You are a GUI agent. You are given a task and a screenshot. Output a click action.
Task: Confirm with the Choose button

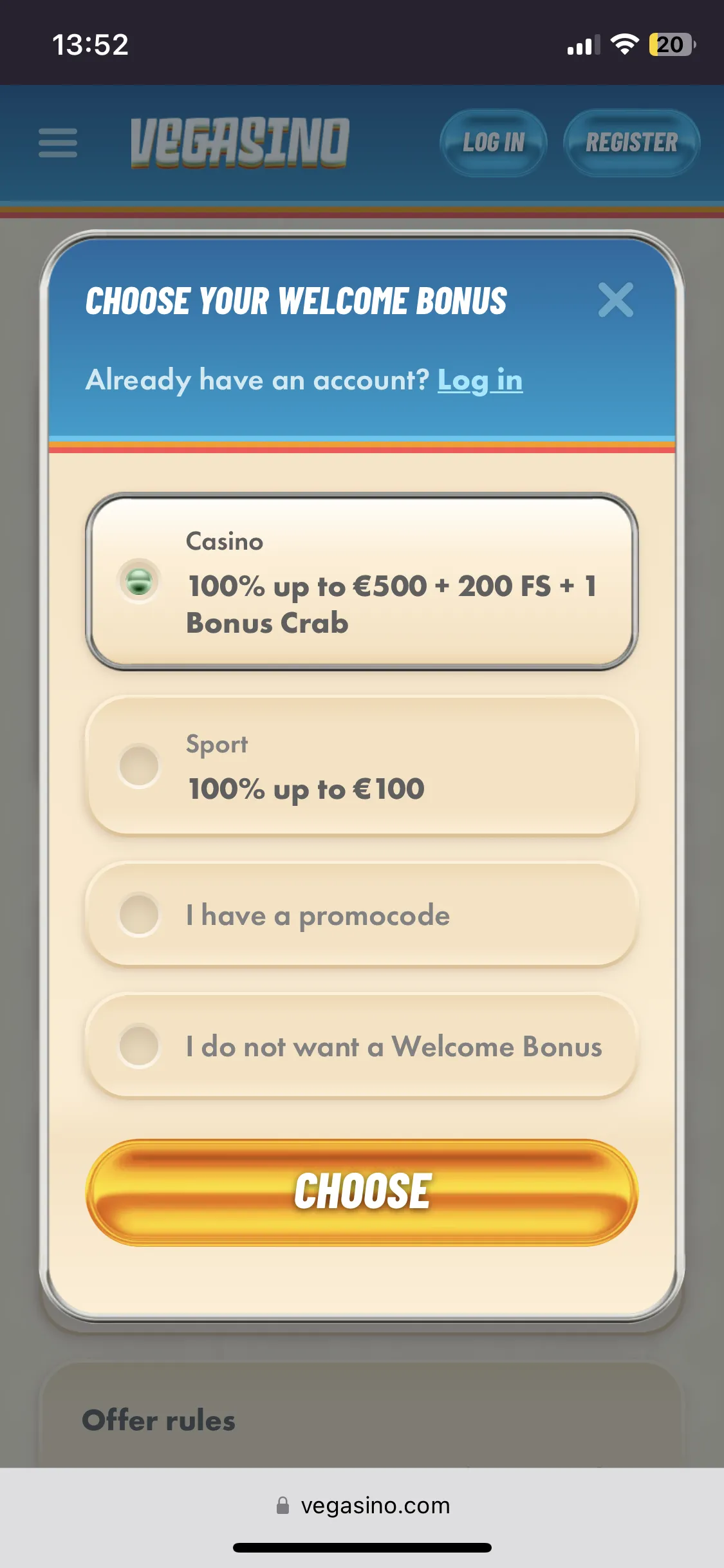pos(362,1191)
